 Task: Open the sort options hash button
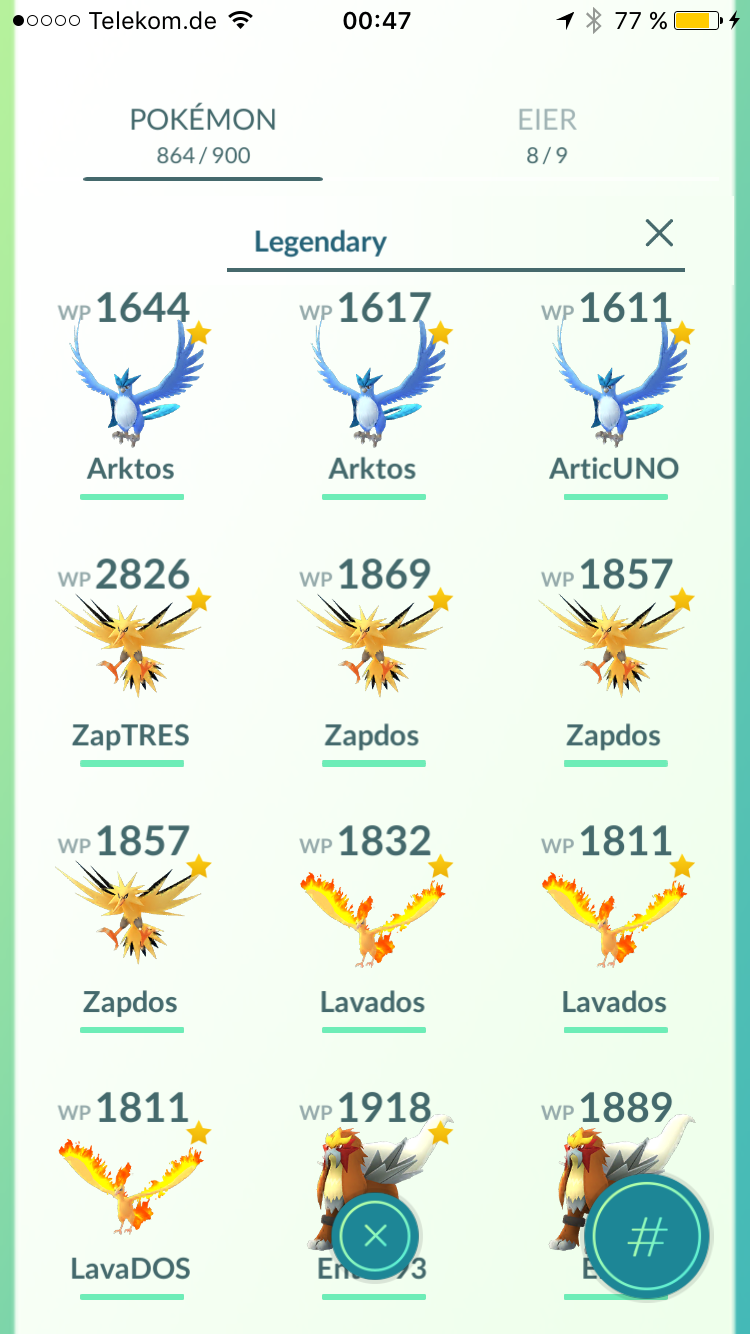647,1237
